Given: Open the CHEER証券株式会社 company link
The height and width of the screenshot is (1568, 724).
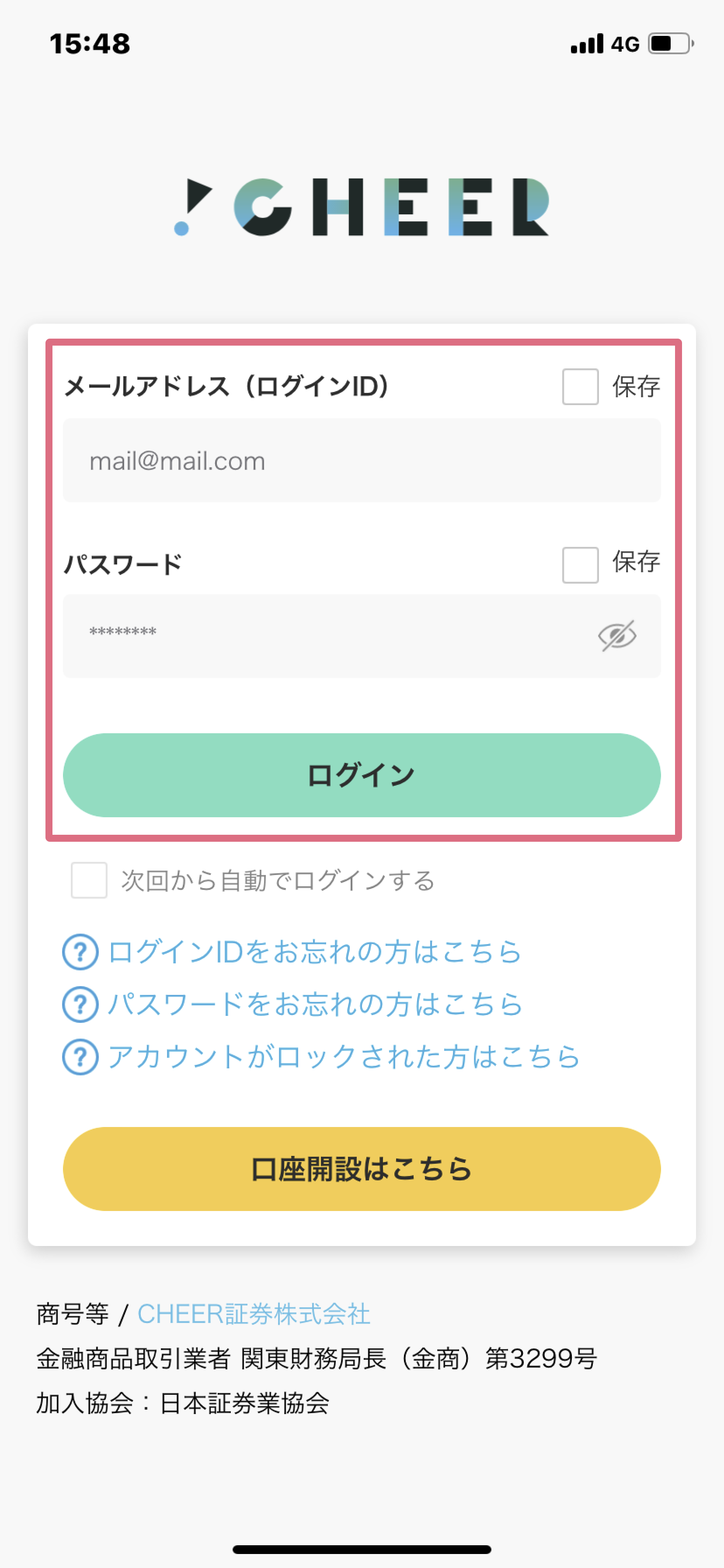Looking at the screenshot, I should coord(254,1313).
